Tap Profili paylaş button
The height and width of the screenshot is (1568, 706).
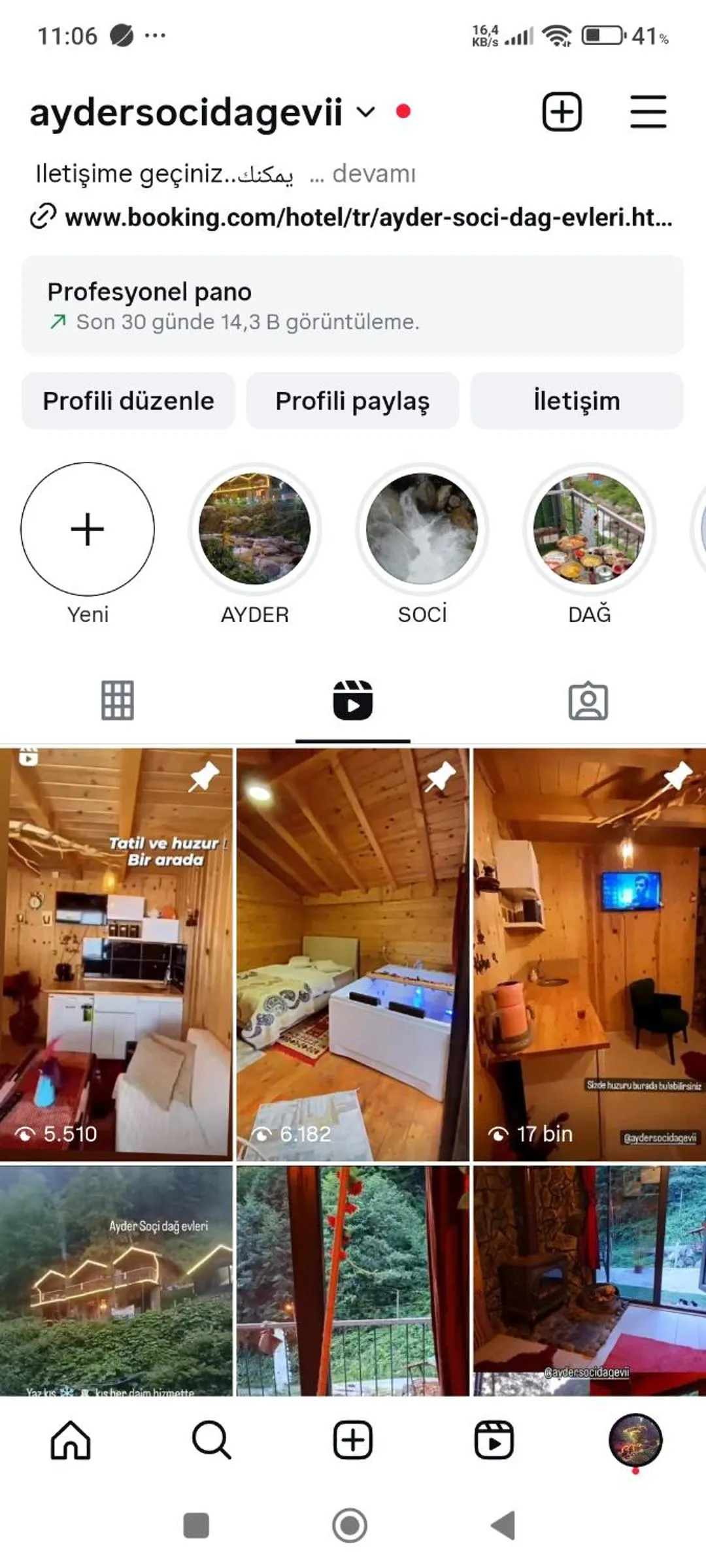[352, 400]
